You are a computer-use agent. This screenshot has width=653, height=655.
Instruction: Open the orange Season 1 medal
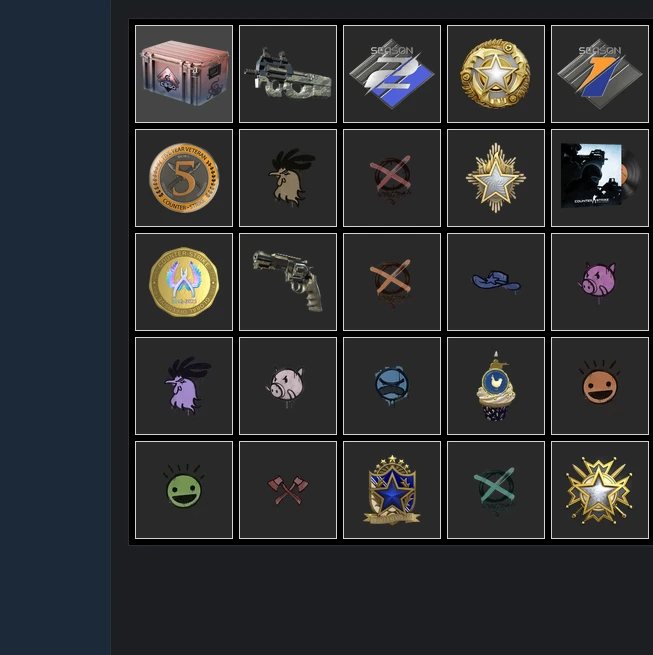click(600, 74)
